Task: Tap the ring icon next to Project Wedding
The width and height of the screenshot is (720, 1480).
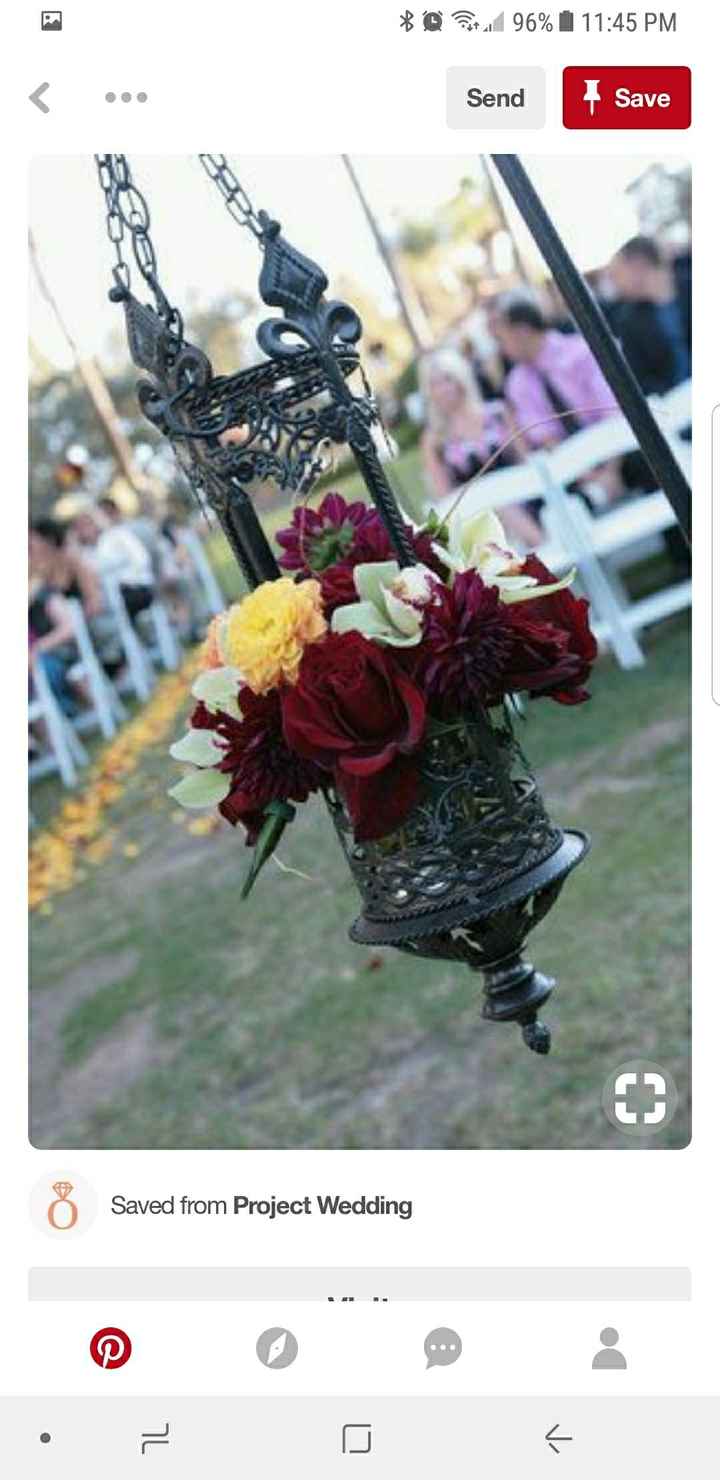Action: click(63, 1205)
